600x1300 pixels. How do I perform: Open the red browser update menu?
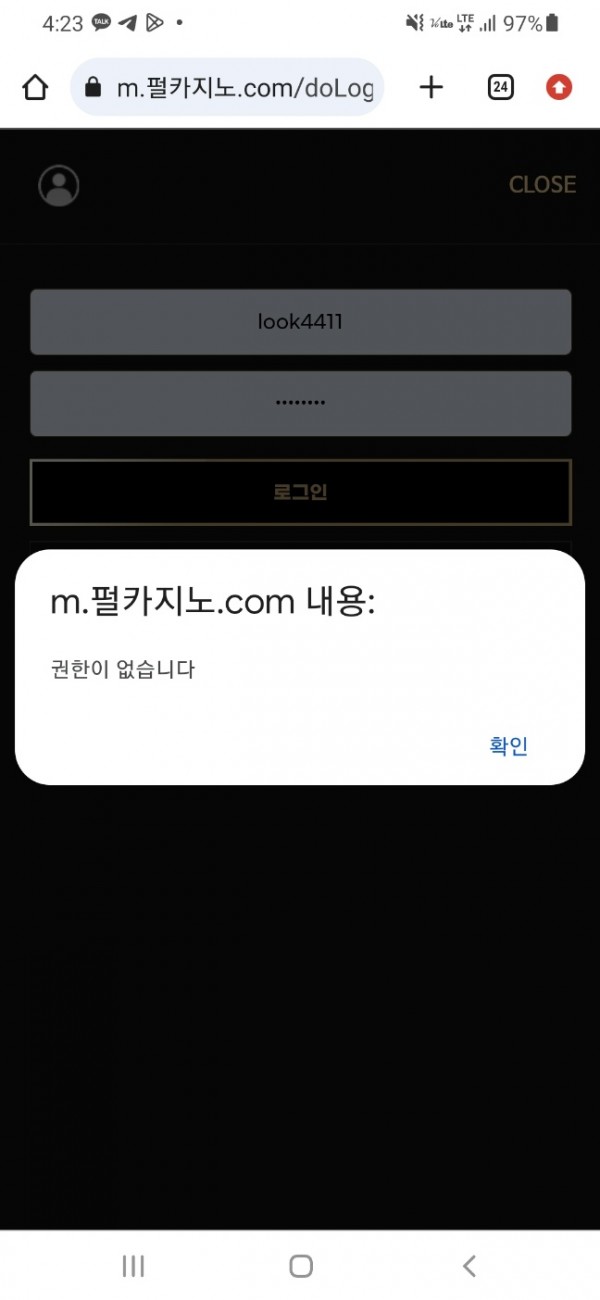(559, 88)
